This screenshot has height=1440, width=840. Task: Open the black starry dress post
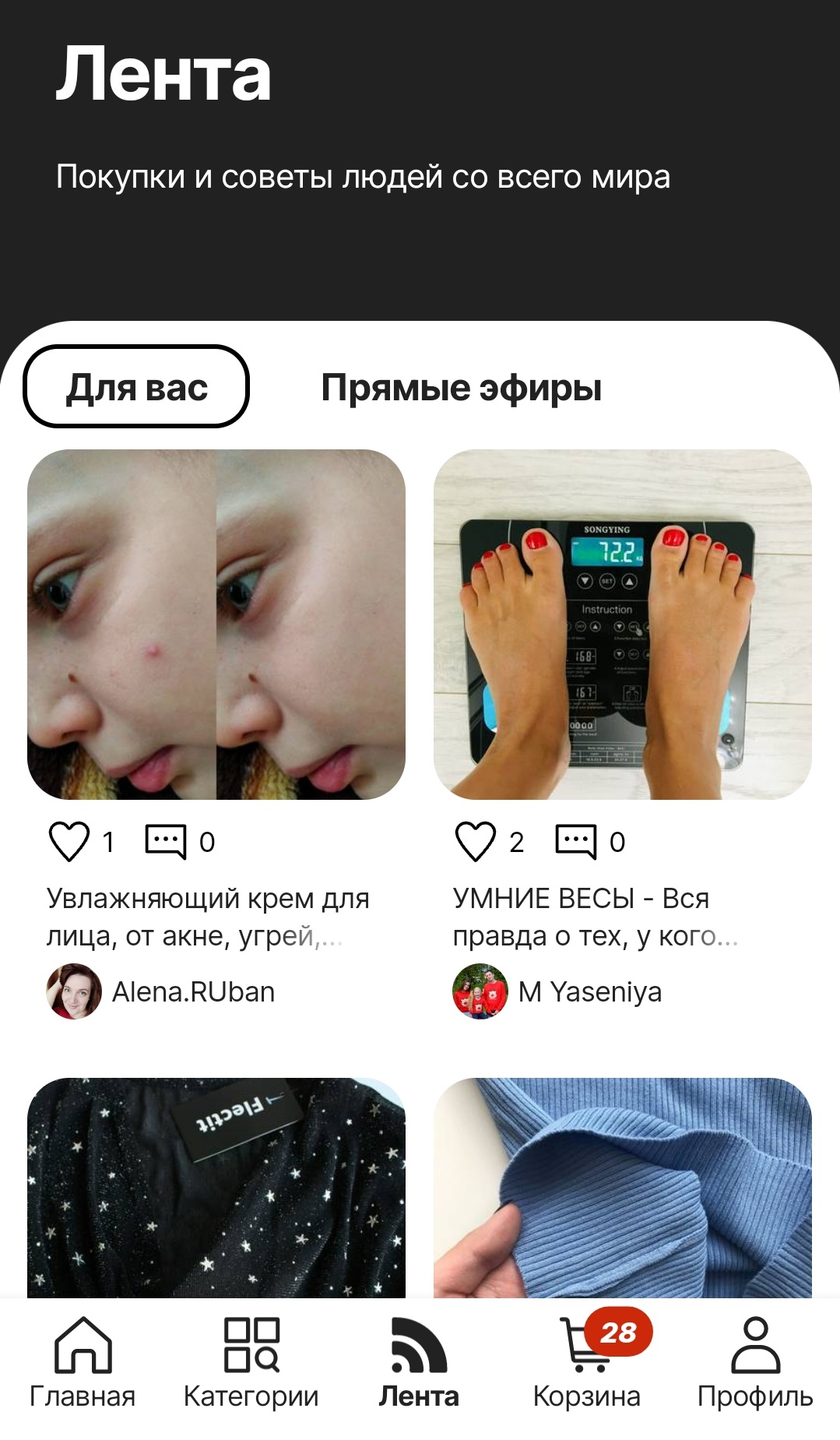pyautogui.click(x=216, y=1188)
